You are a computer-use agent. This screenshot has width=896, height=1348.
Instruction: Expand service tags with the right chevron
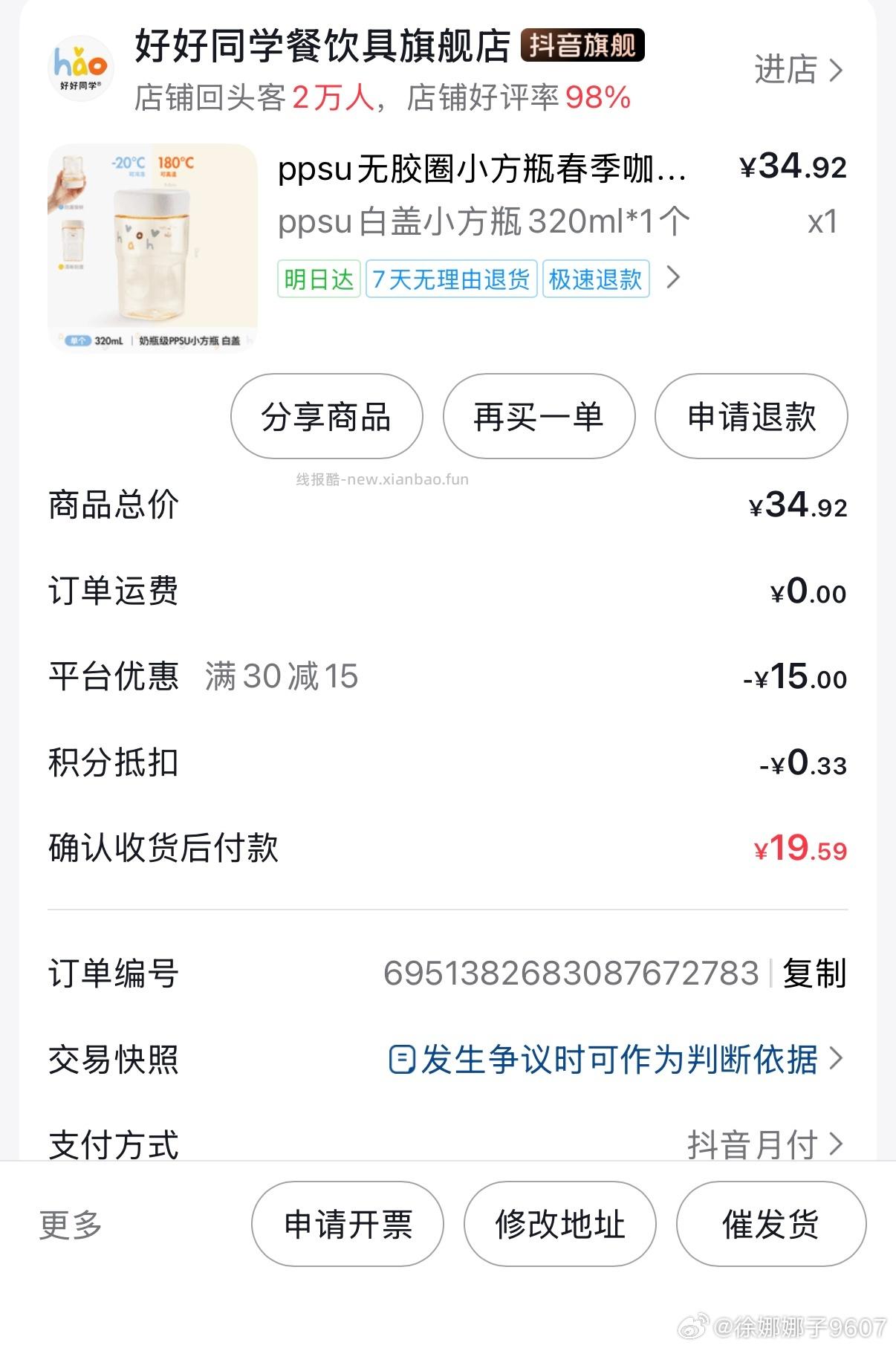[674, 278]
